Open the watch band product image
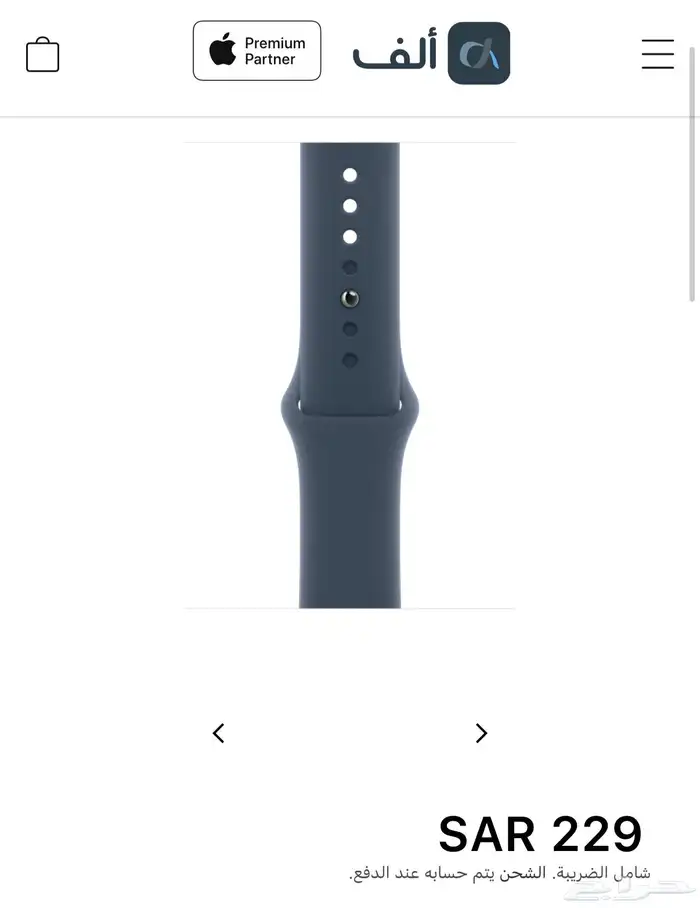Image resolution: width=700 pixels, height=908 pixels. [x=350, y=375]
